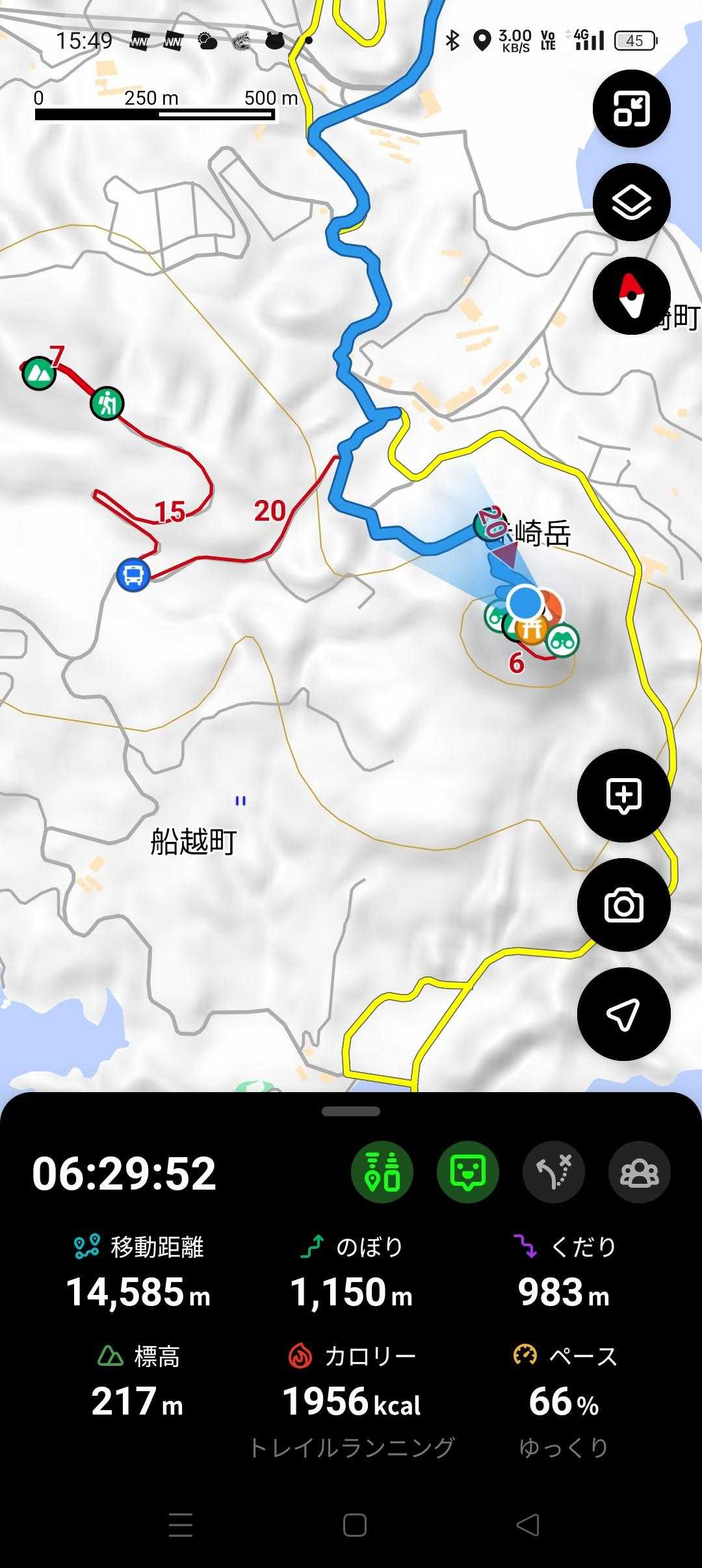Open the group members icon
This screenshot has width=702, height=1568.
click(640, 1171)
